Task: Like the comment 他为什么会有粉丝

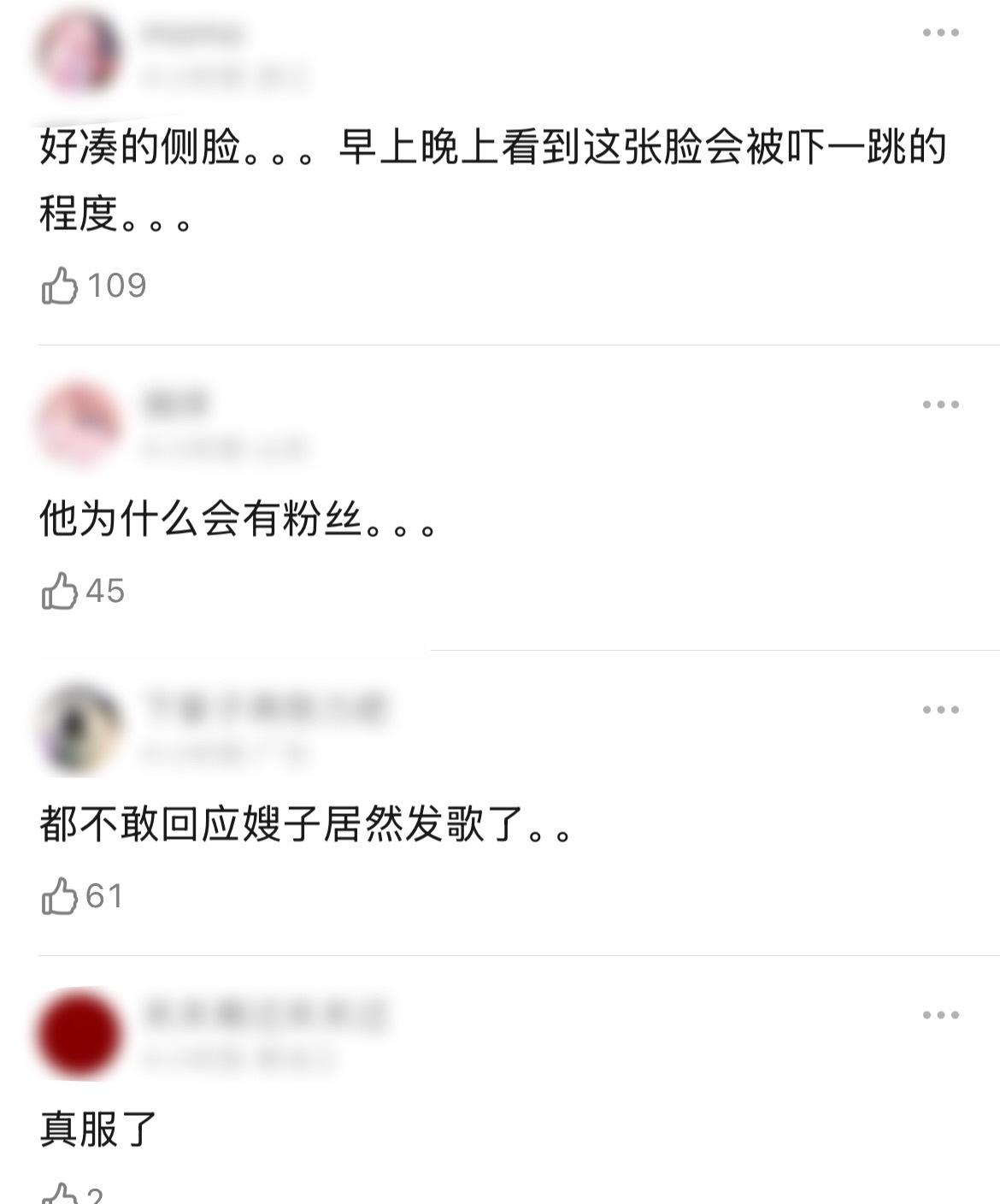Action: (x=60, y=591)
